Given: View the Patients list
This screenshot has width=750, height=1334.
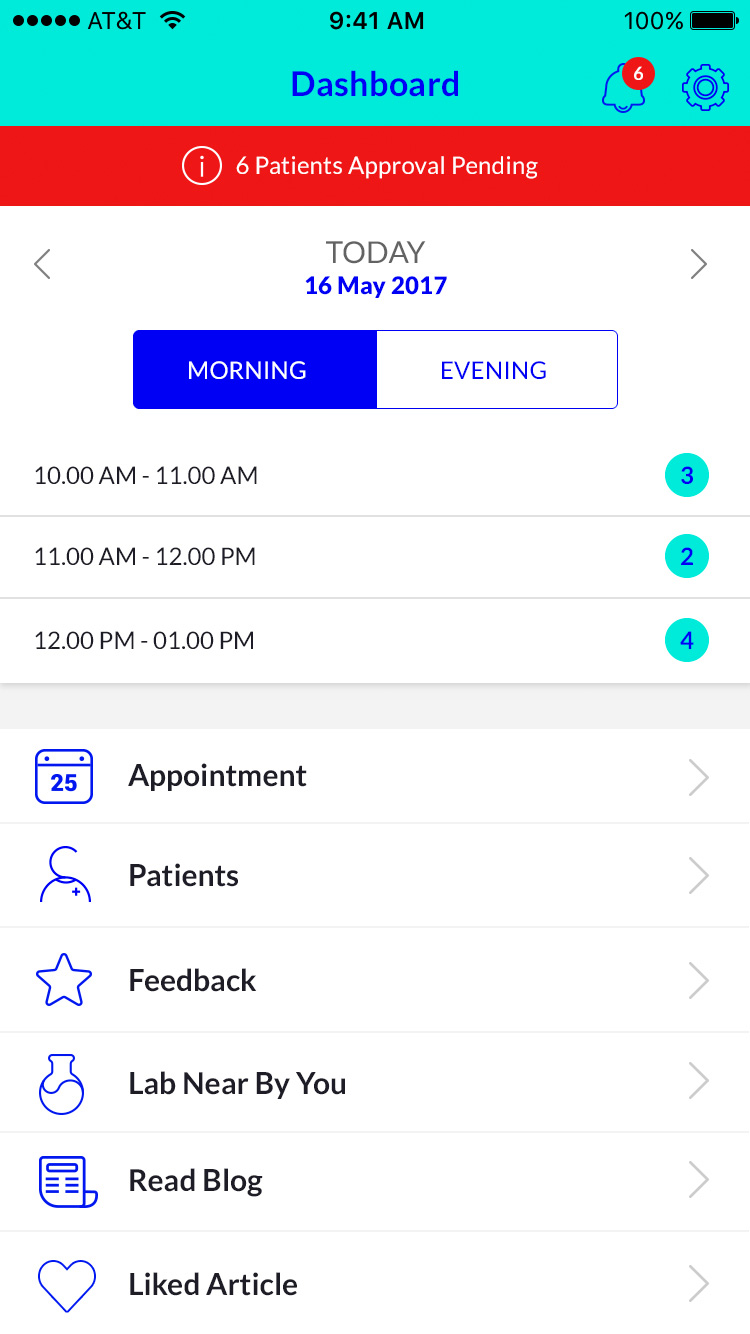Looking at the screenshot, I should pos(375,876).
